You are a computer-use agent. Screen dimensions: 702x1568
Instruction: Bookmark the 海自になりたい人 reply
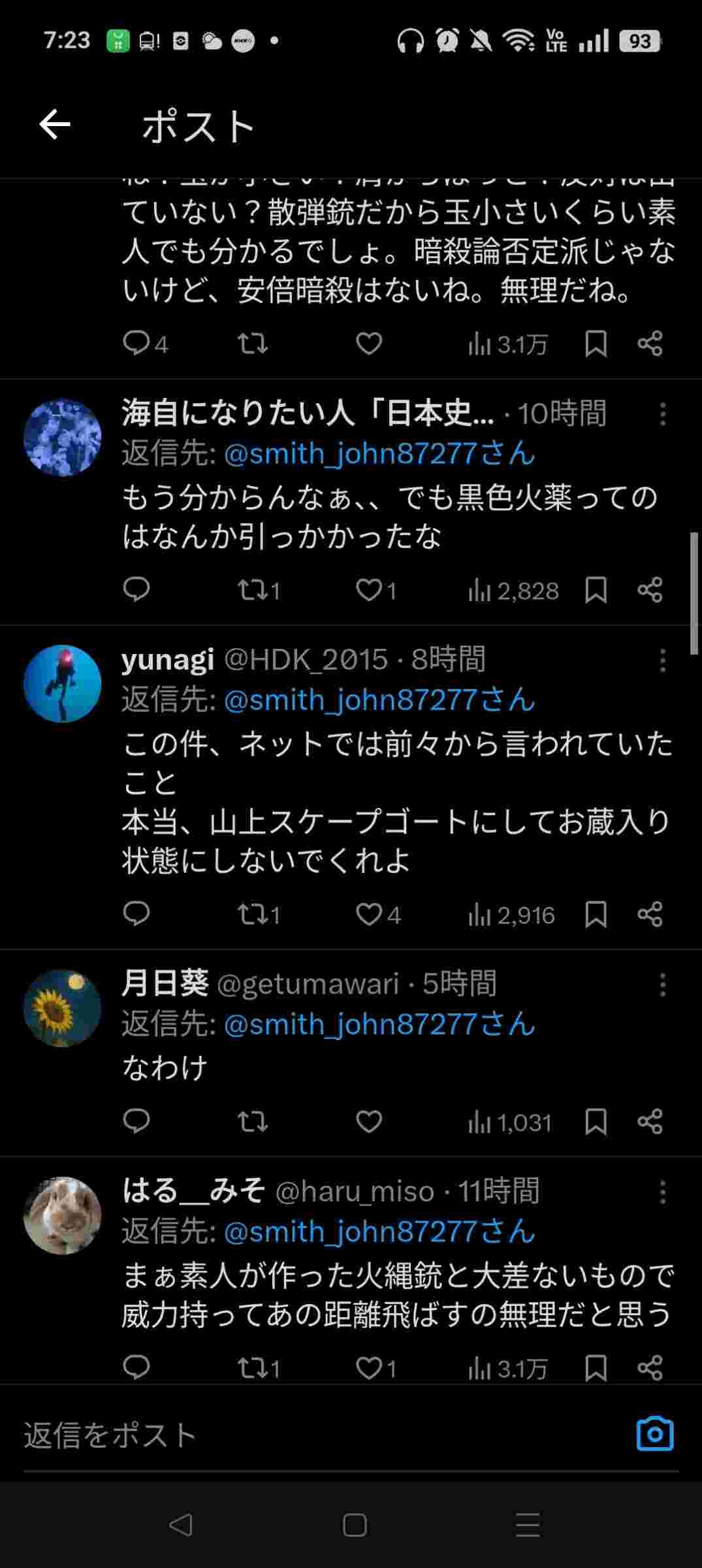pyautogui.click(x=596, y=590)
